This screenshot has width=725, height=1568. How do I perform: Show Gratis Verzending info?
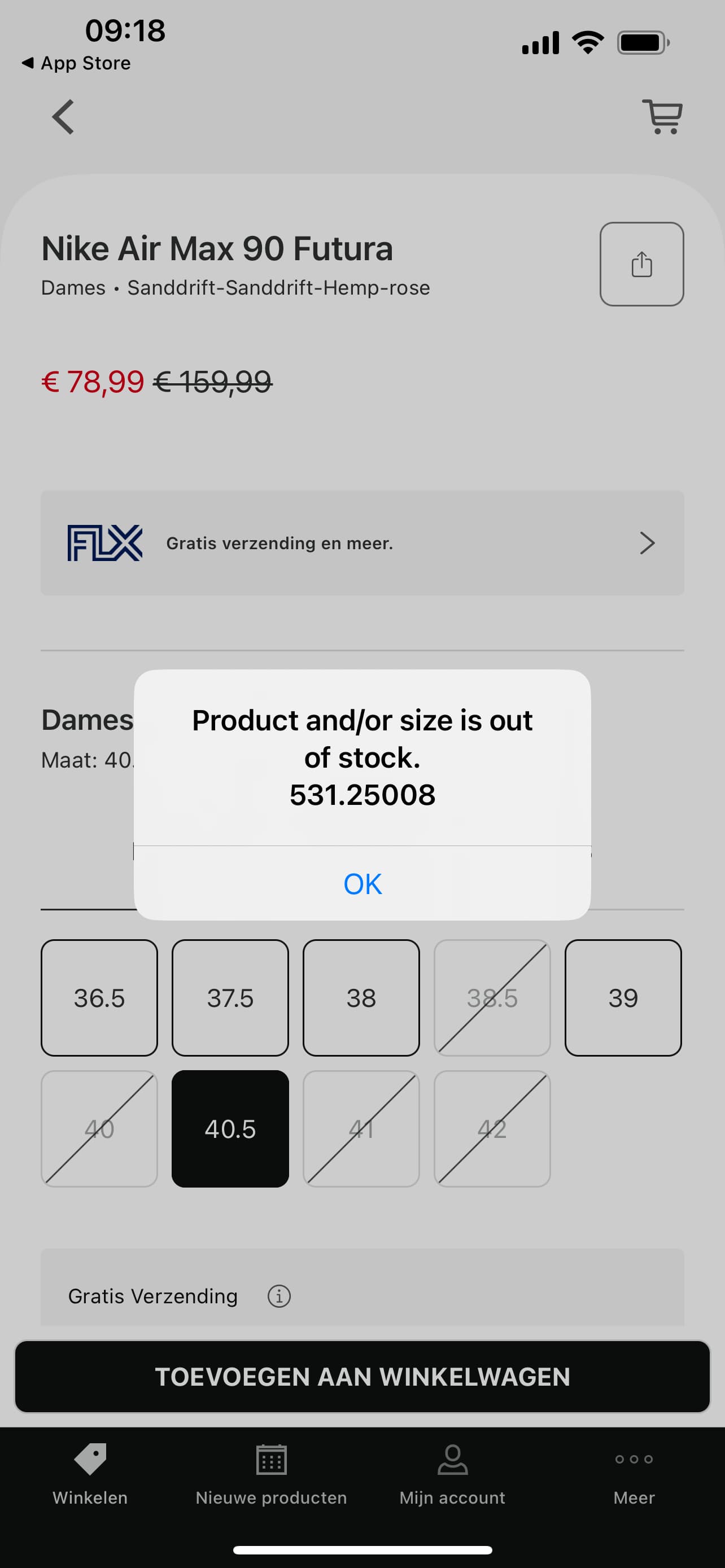279,1296
